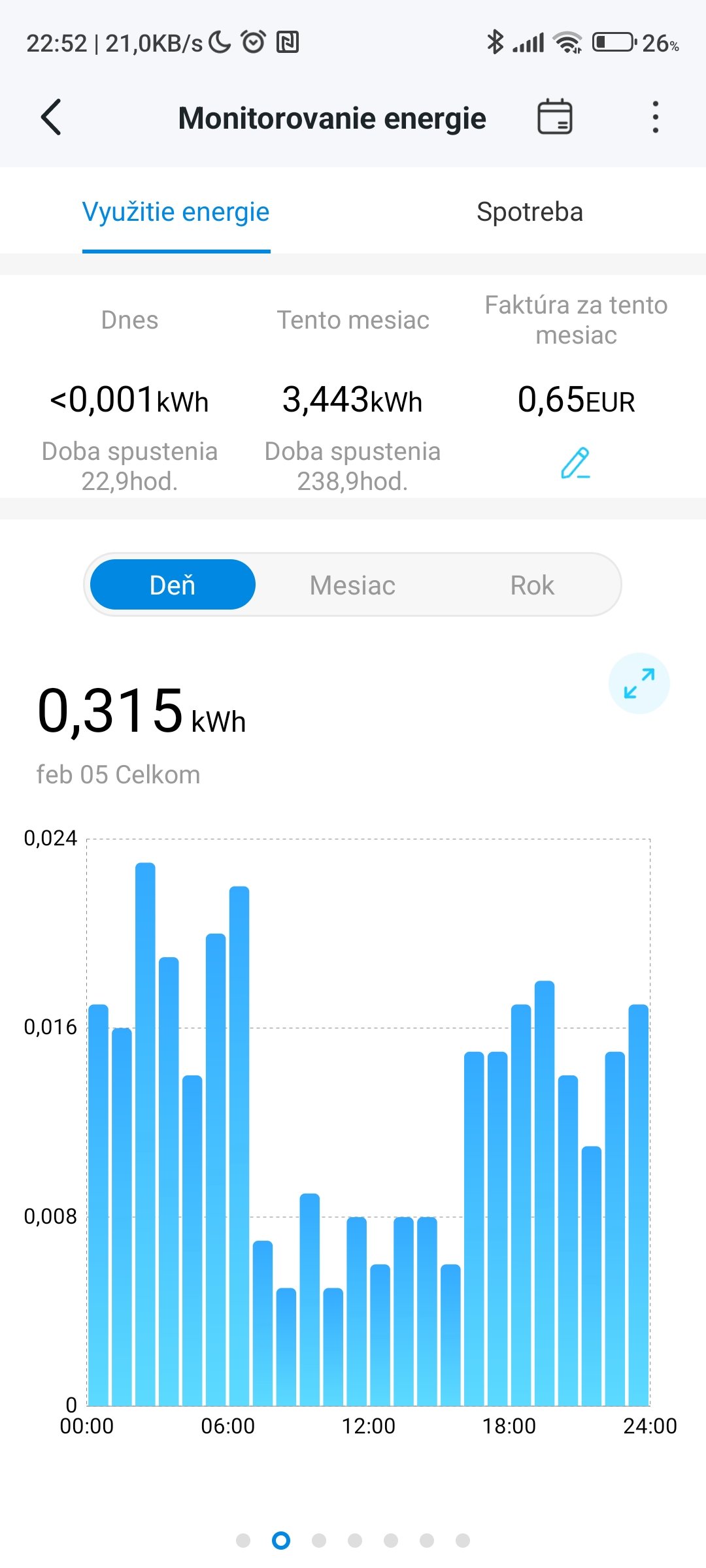
Task: Go back from Monitorovanie energie
Action: [x=51, y=118]
